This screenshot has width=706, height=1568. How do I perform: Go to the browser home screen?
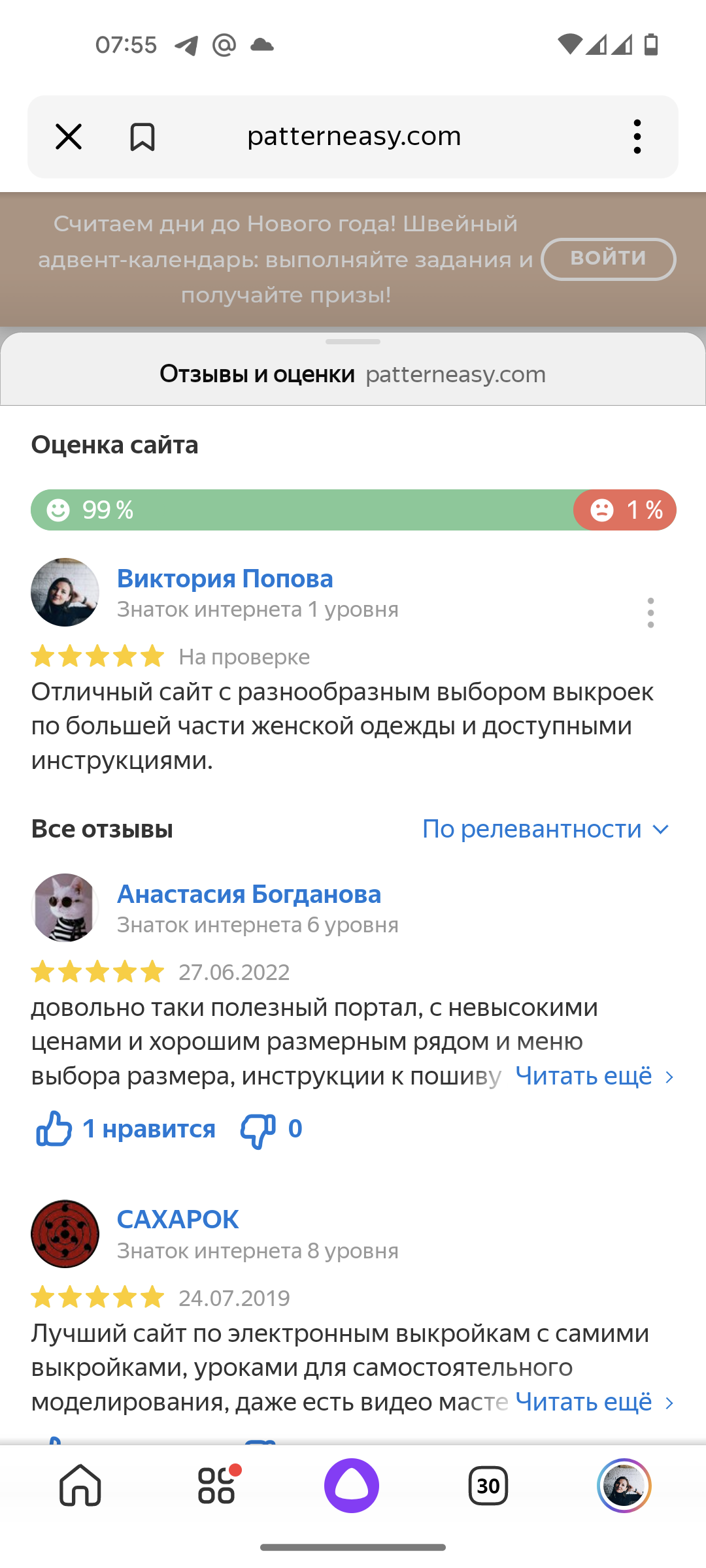coord(80,1485)
